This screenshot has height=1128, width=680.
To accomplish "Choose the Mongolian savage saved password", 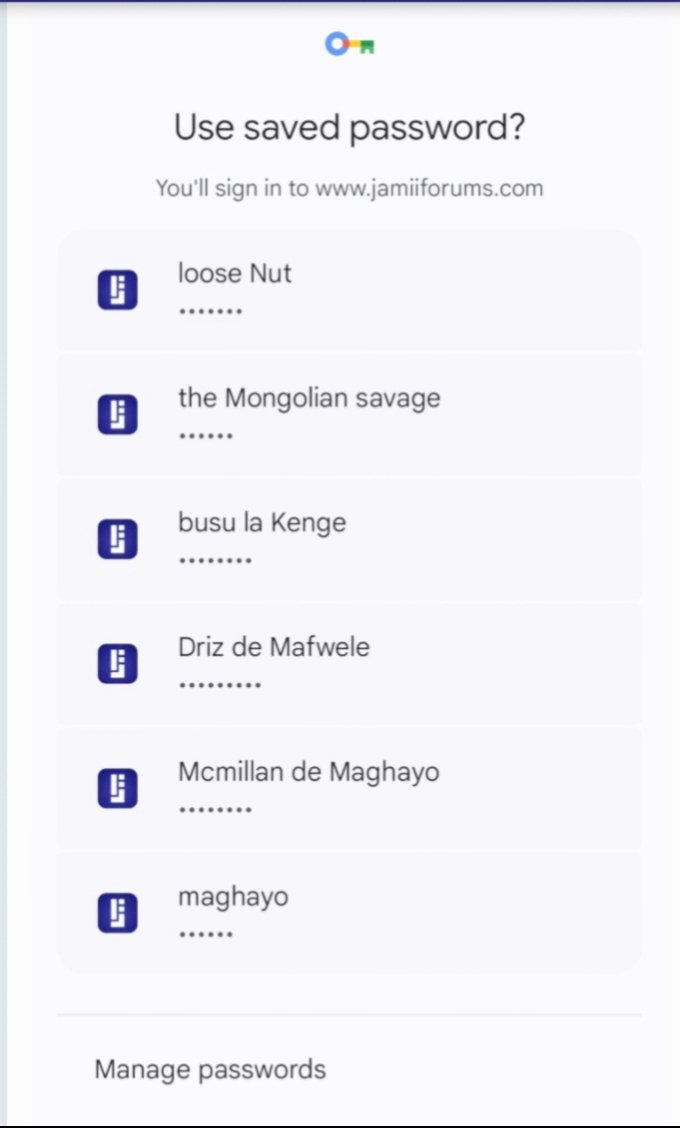I will click(x=349, y=414).
